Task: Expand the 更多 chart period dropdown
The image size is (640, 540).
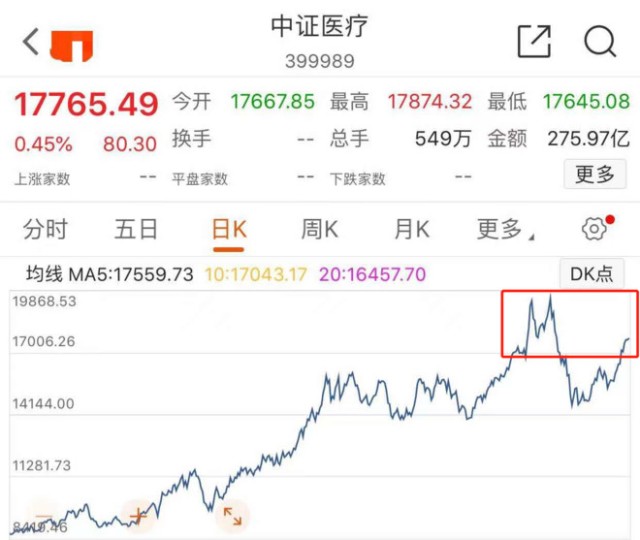Action: [503, 230]
